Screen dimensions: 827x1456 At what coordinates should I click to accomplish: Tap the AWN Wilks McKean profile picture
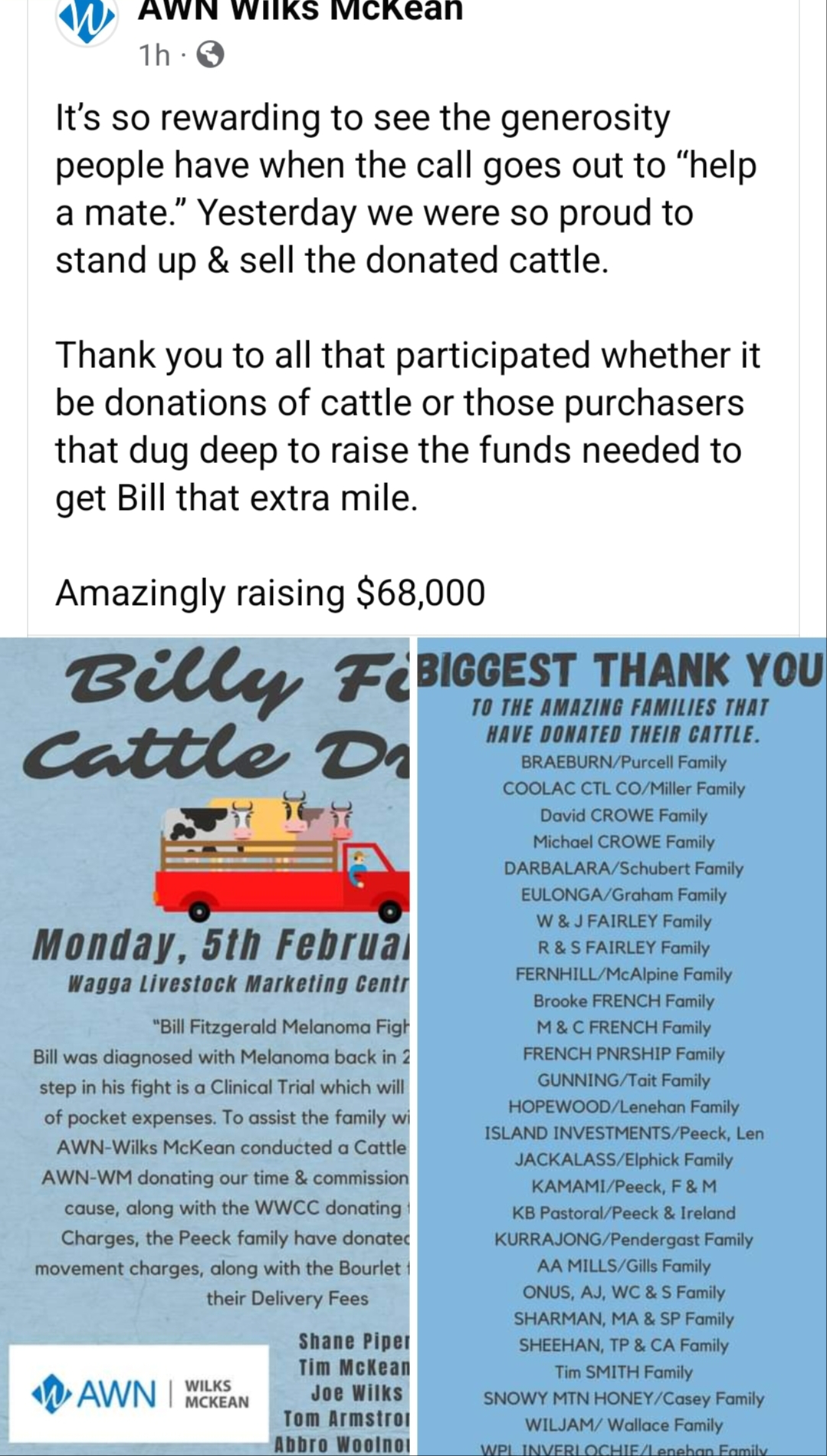(x=87, y=21)
